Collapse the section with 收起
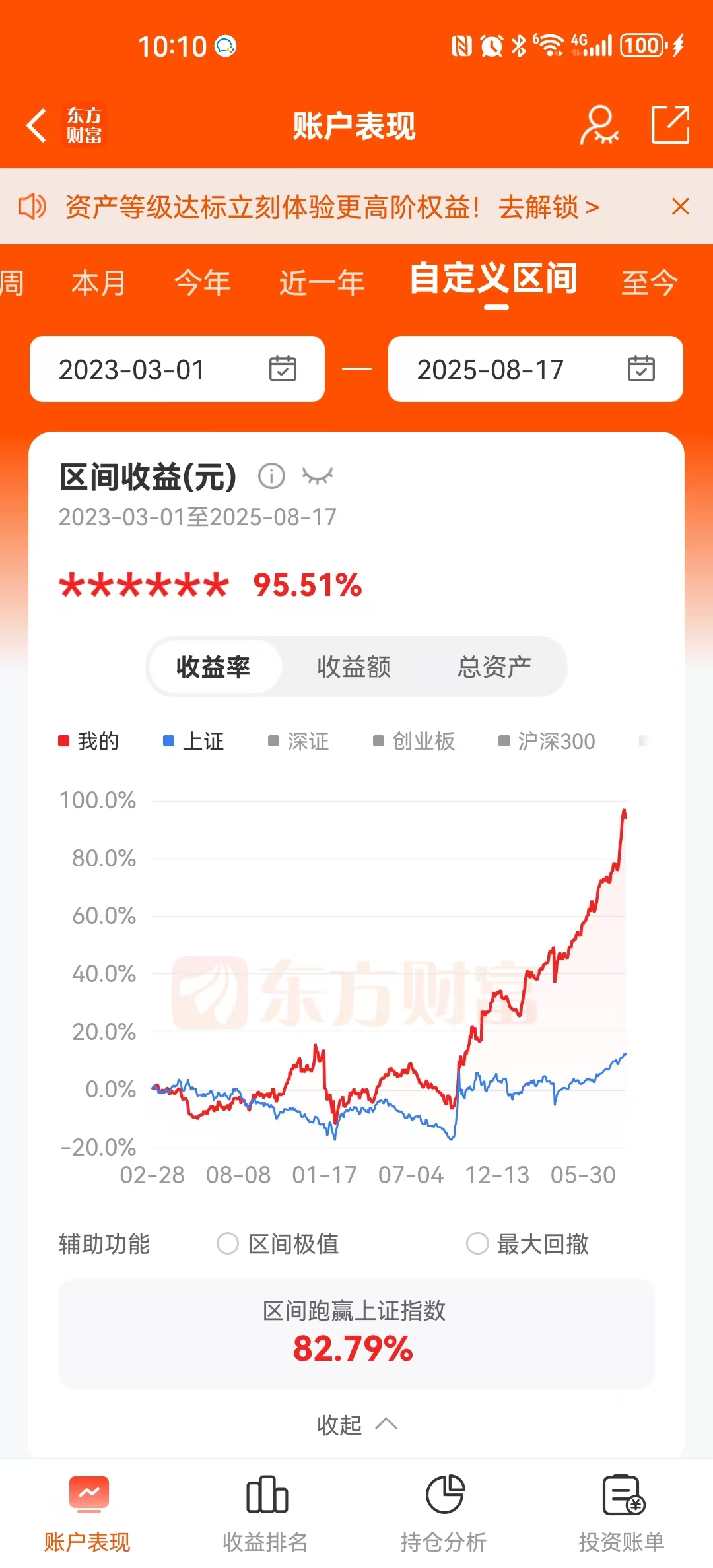The width and height of the screenshot is (713, 1568). tap(356, 1425)
